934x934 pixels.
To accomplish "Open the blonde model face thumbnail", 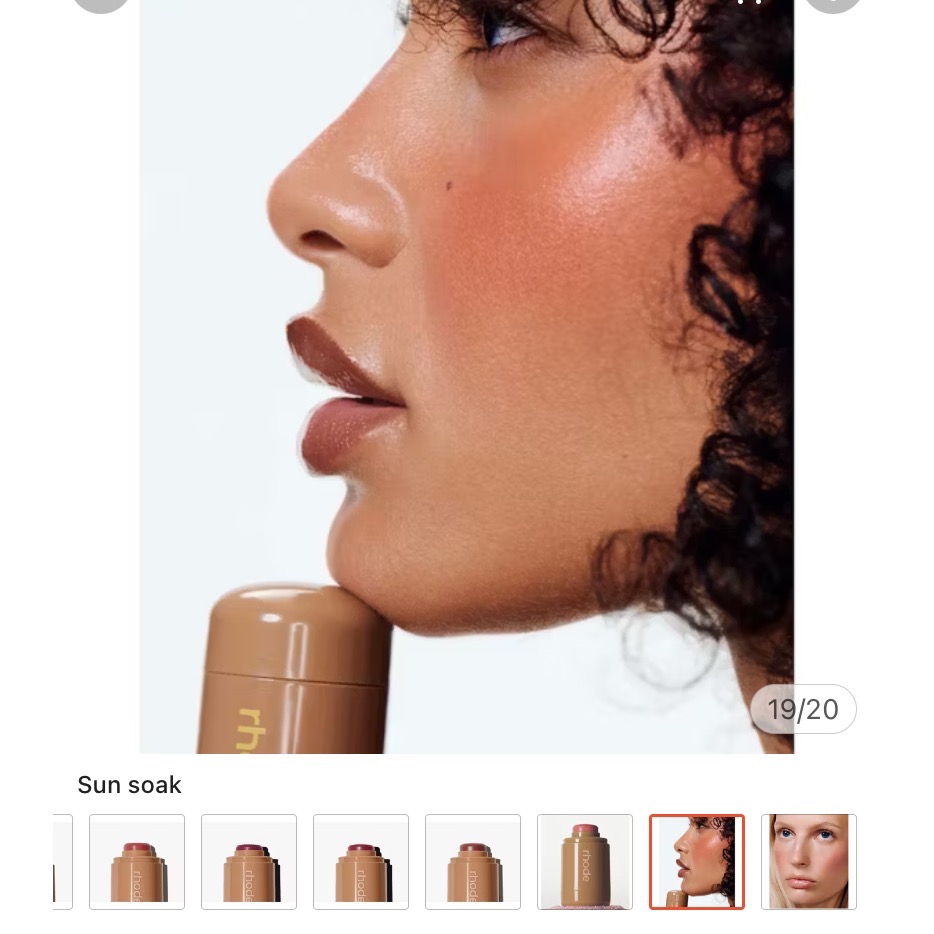I will pos(808,861).
